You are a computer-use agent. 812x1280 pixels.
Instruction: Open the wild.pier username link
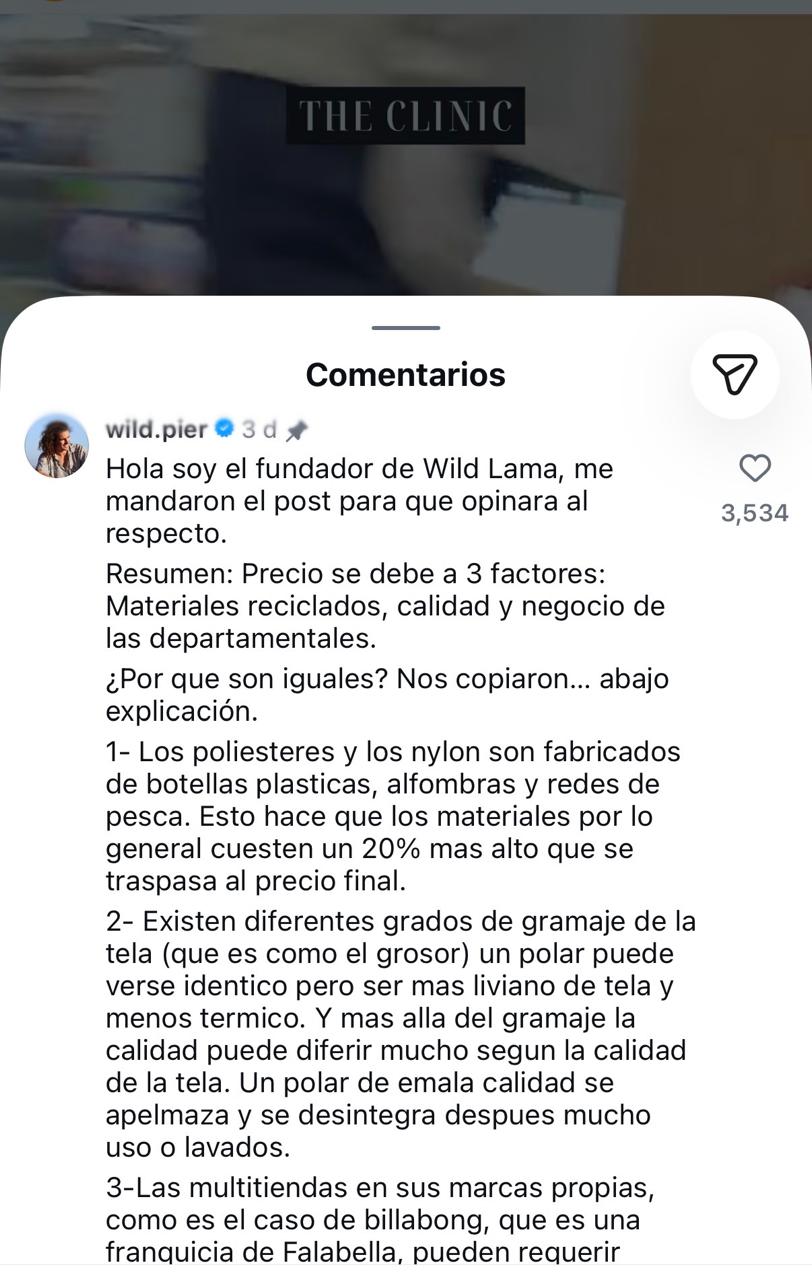pyautogui.click(x=156, y=430)
